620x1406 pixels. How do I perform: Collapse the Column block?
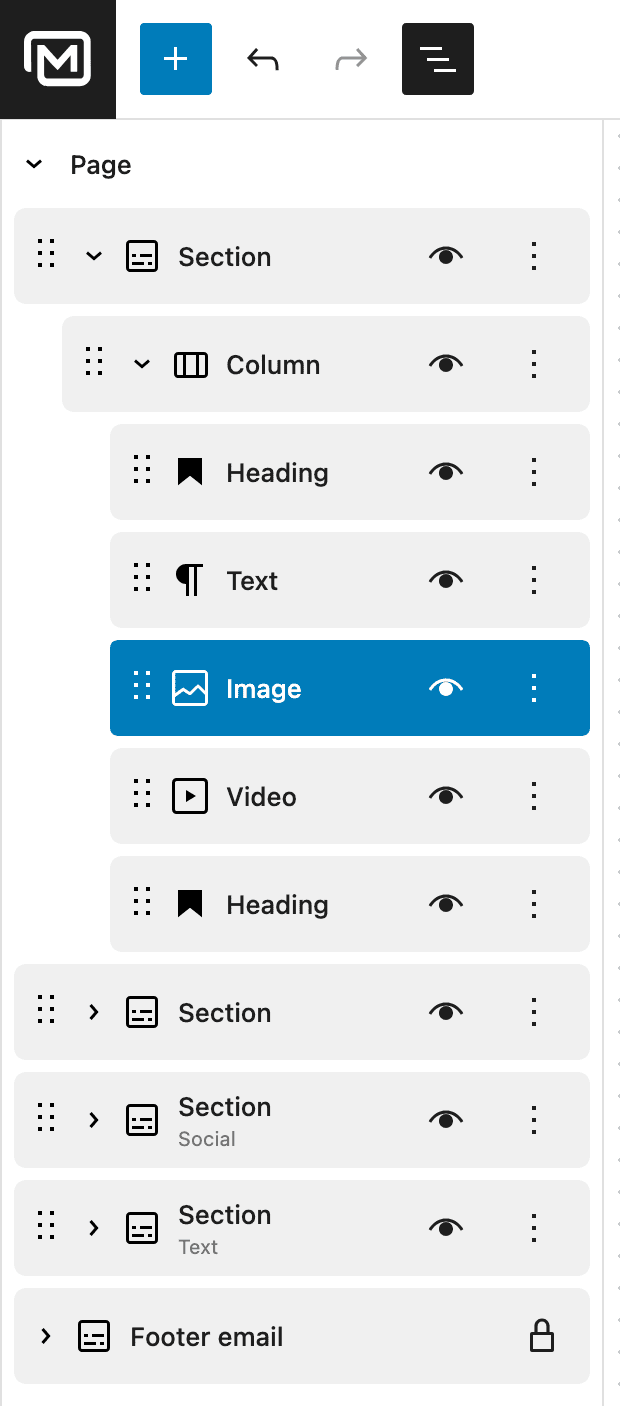coord(142,365)
